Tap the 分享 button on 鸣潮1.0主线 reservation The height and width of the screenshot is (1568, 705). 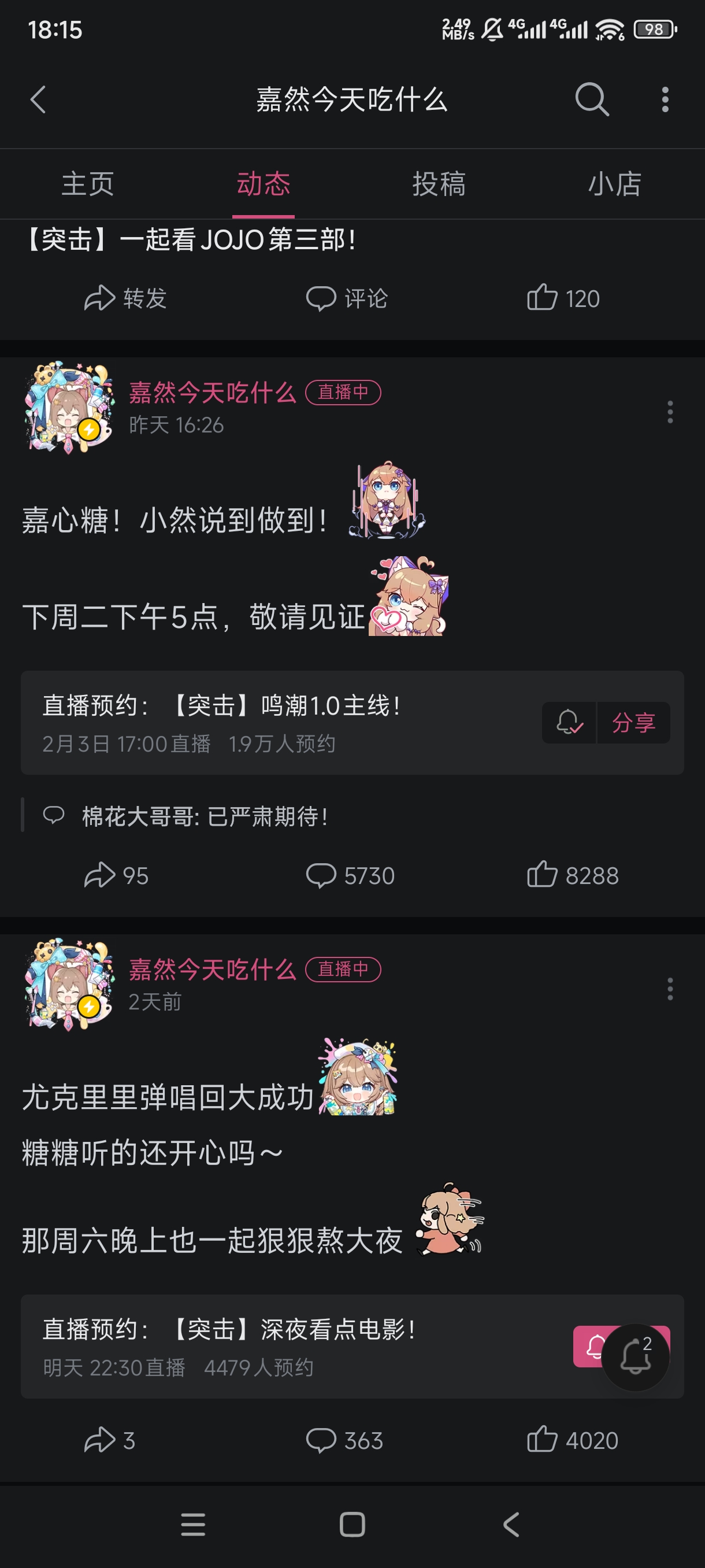coord(633,723)
